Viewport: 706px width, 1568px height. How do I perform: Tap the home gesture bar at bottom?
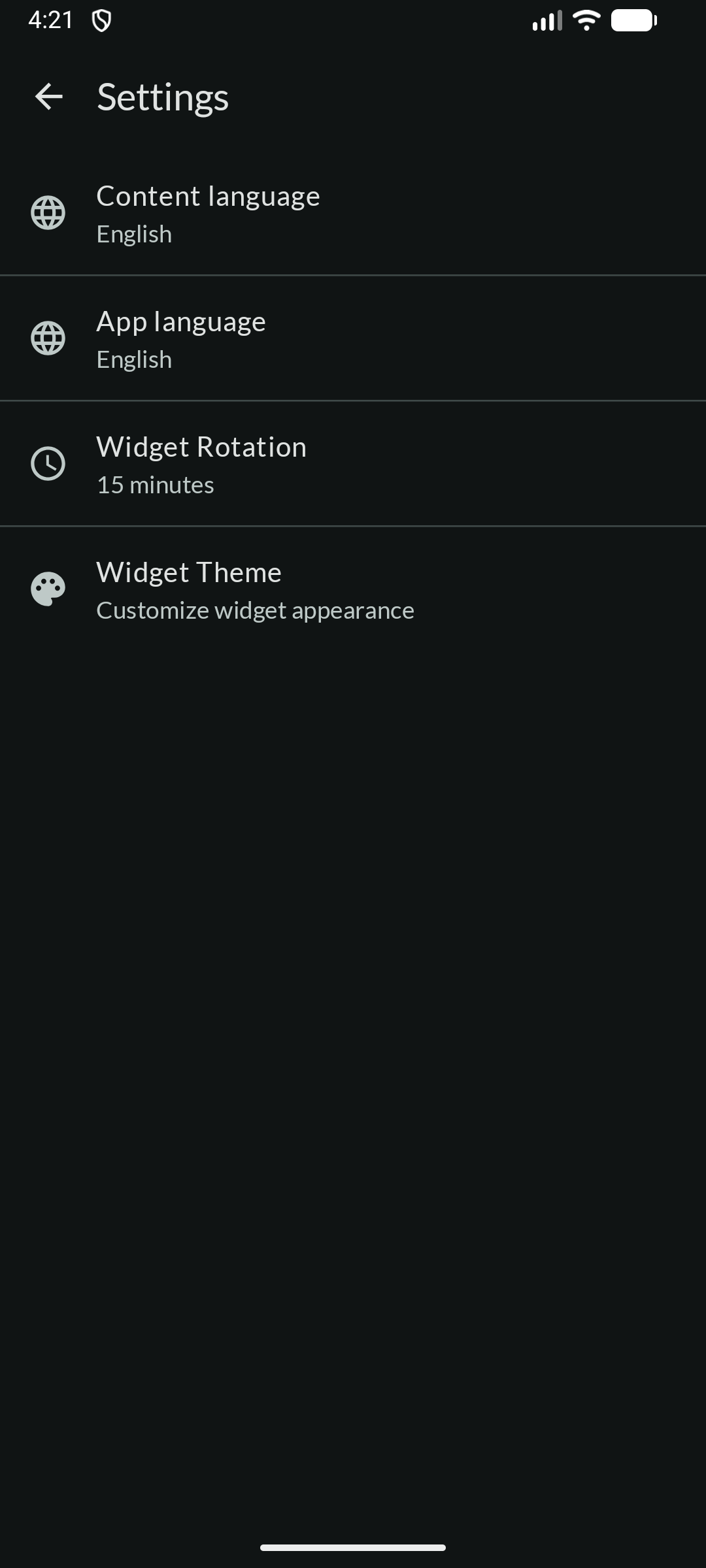tap(353, 1546)
